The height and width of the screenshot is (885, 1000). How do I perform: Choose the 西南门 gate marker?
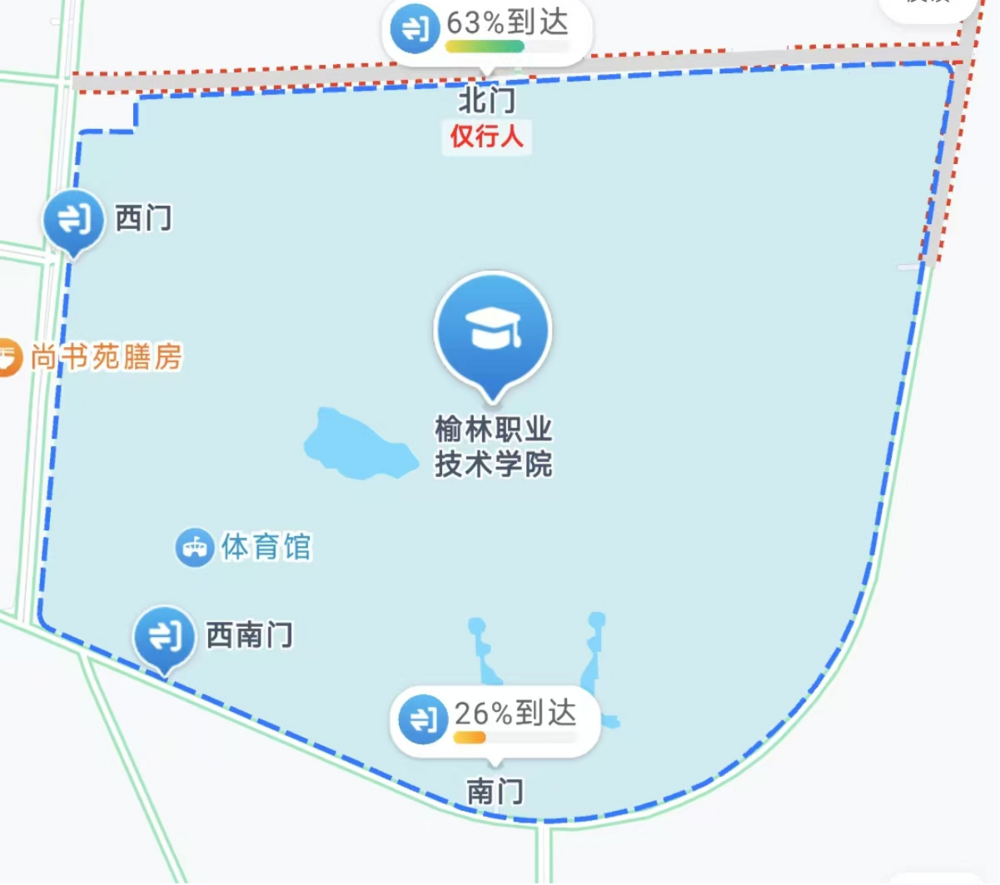[165, 636]
